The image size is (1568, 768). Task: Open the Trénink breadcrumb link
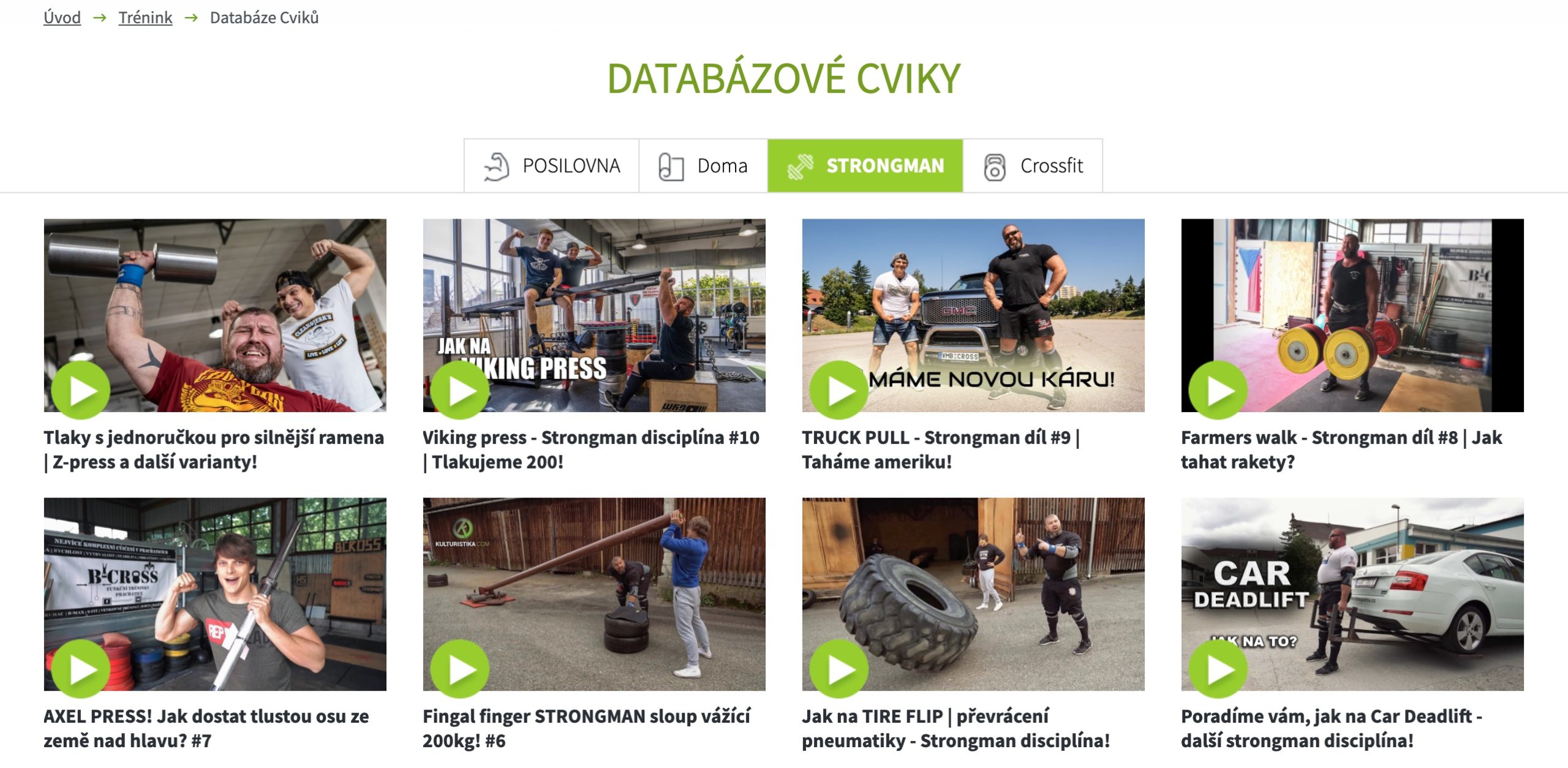[145, 17]
